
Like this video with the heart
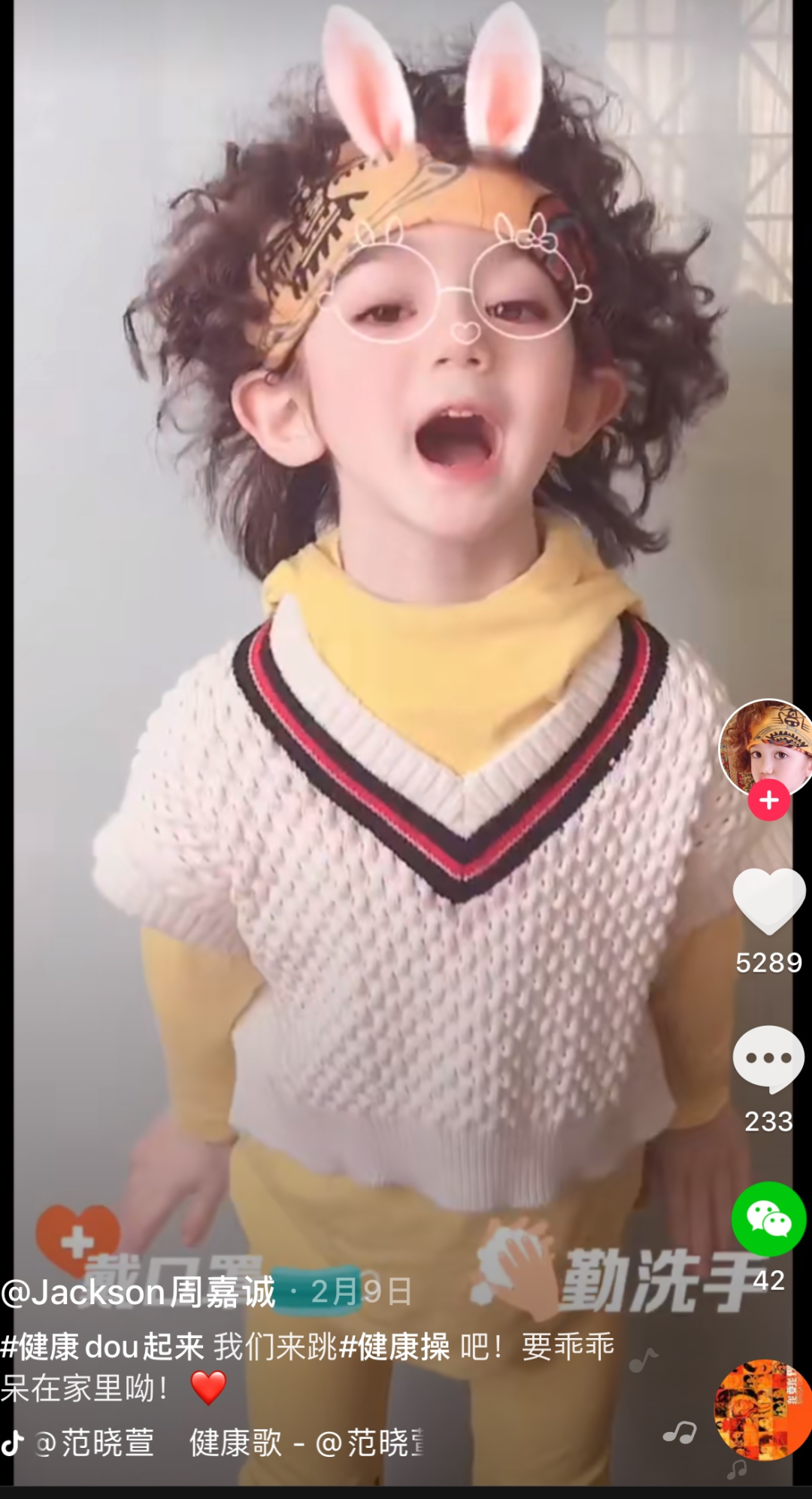coord(768,901)
